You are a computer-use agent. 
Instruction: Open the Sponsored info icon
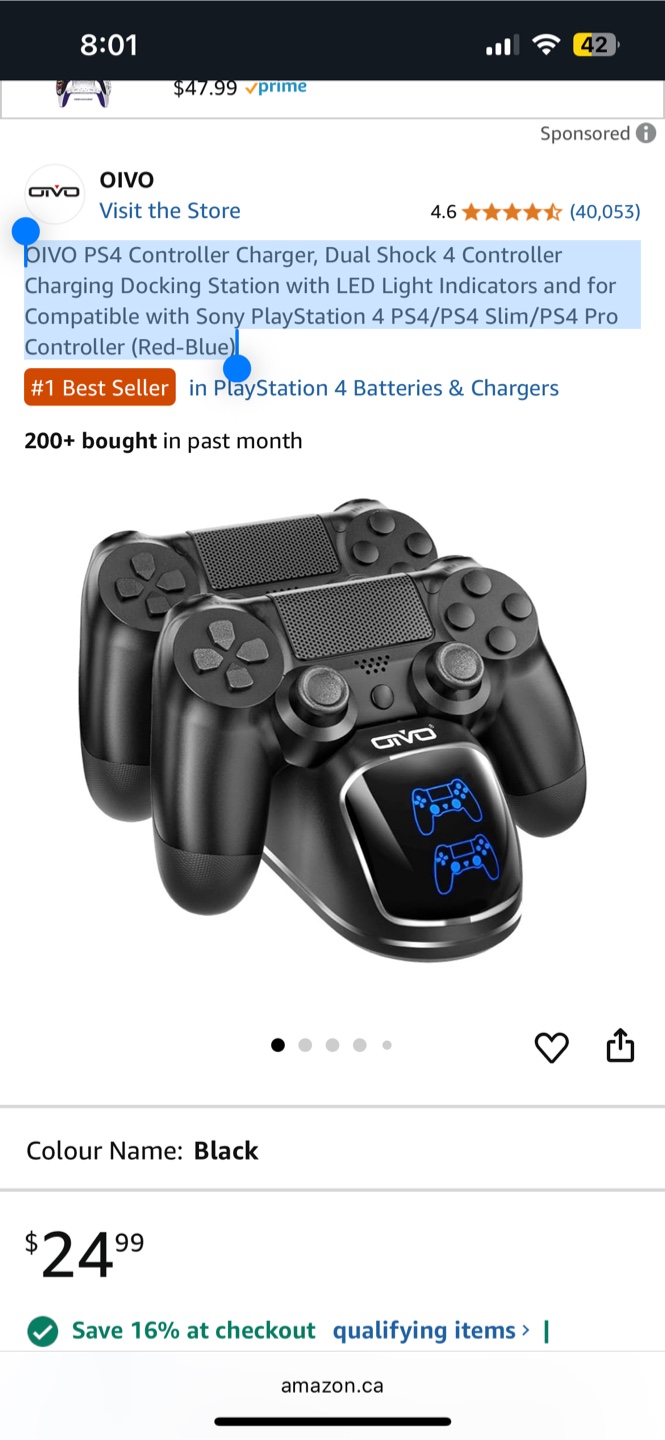point(646,133)
